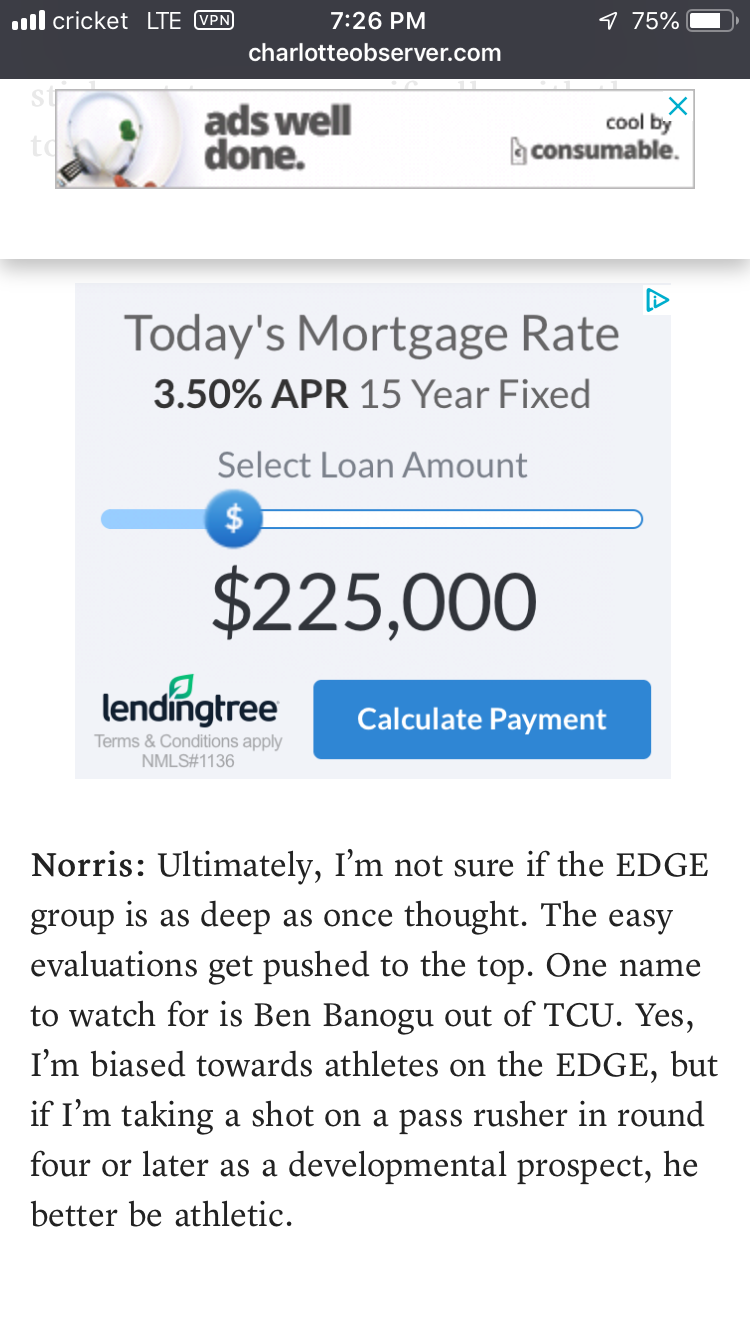
Task: Open the 'ads well done' banner
Action: 375,139
